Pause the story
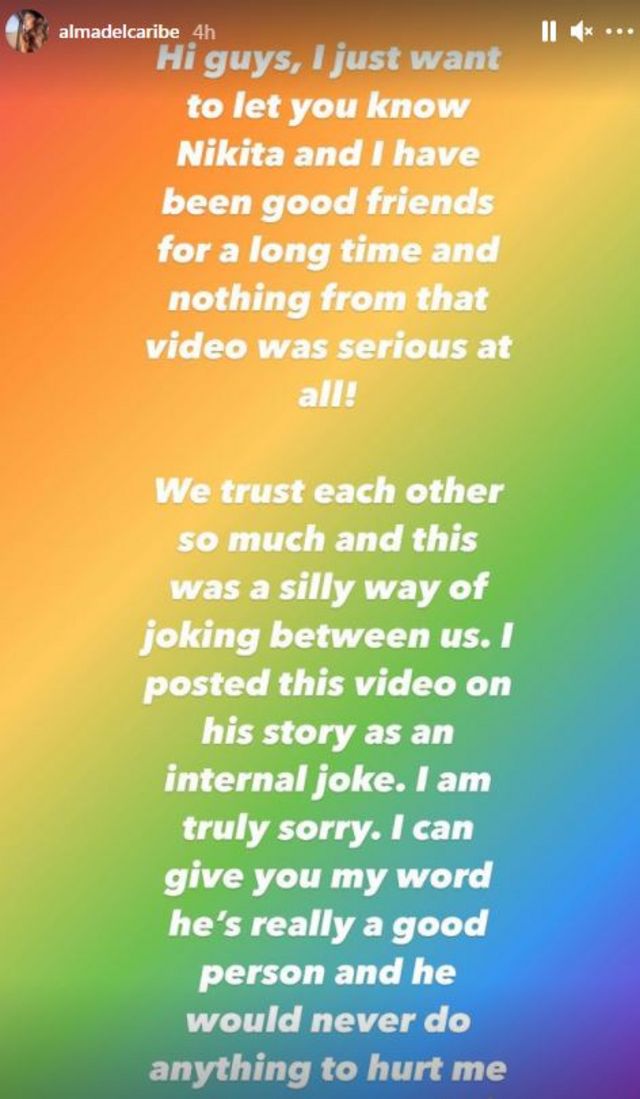This screenshot has width=640, height=1099. point(548,31)
